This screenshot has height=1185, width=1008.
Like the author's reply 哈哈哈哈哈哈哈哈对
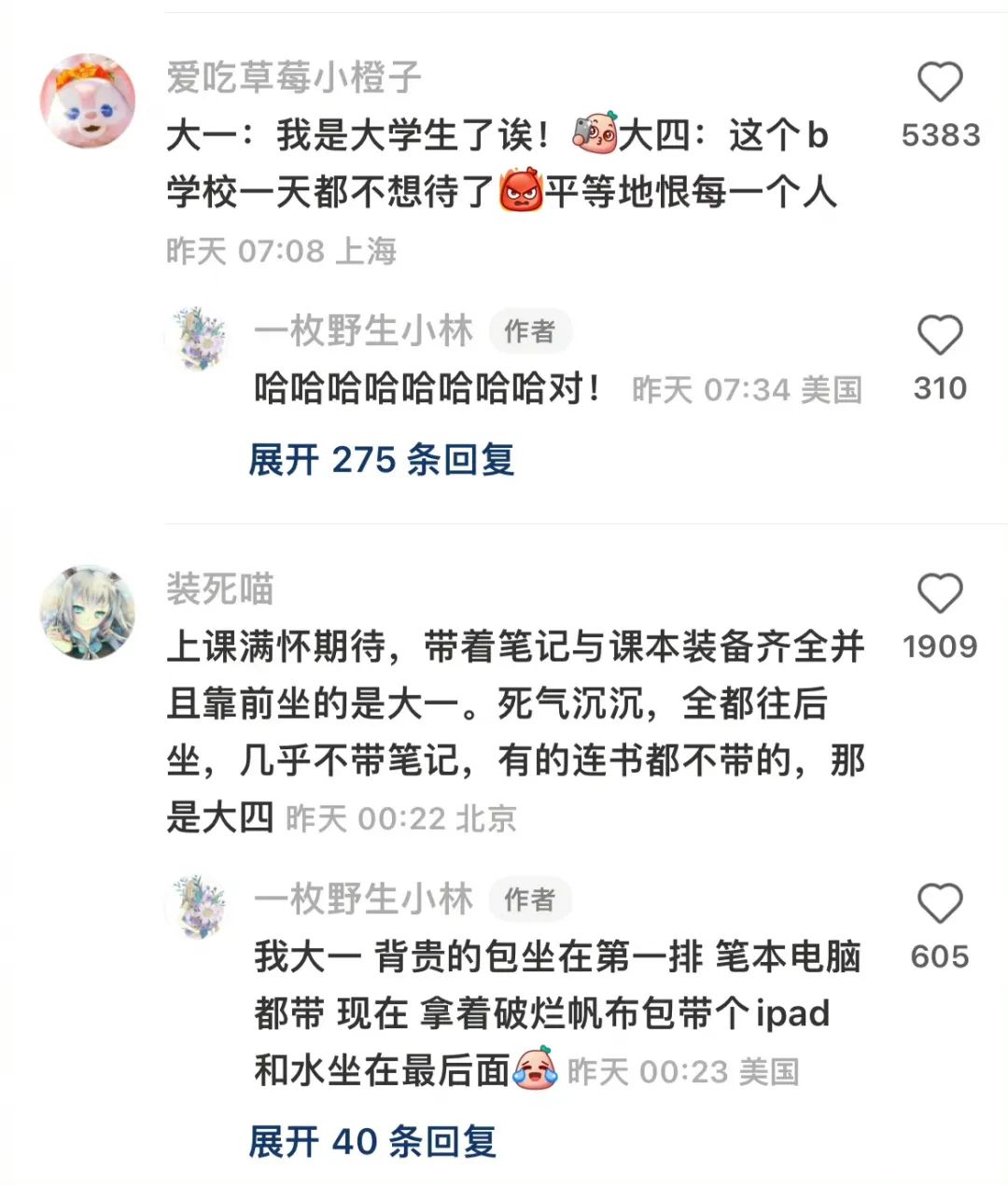coord(940,335)
